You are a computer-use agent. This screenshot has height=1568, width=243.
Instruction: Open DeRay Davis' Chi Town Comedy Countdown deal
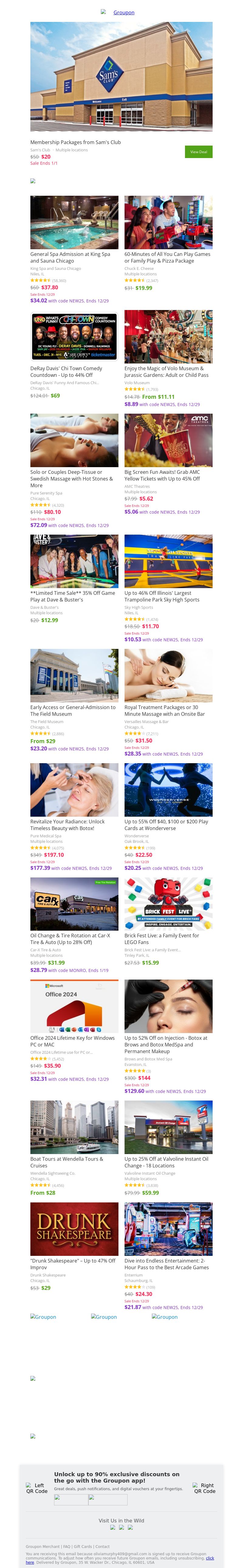point(67,371)
